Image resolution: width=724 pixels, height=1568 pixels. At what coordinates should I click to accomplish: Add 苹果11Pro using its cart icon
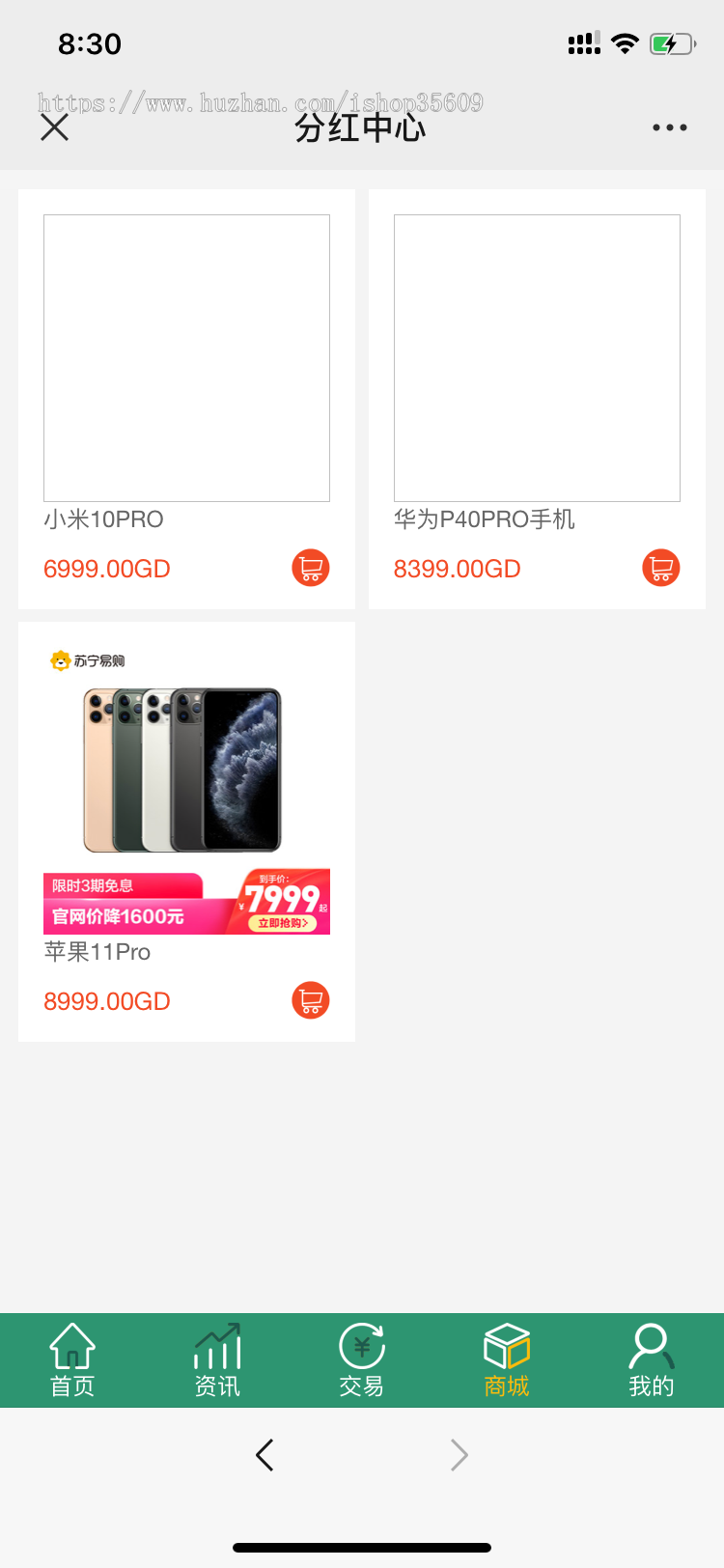(311, 1001)
